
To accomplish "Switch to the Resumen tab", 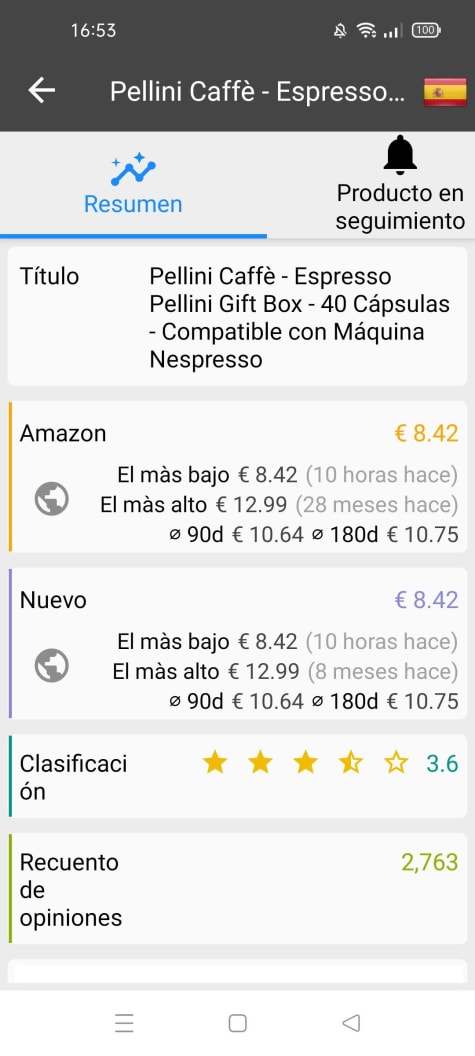I will (x=133, y=184).
